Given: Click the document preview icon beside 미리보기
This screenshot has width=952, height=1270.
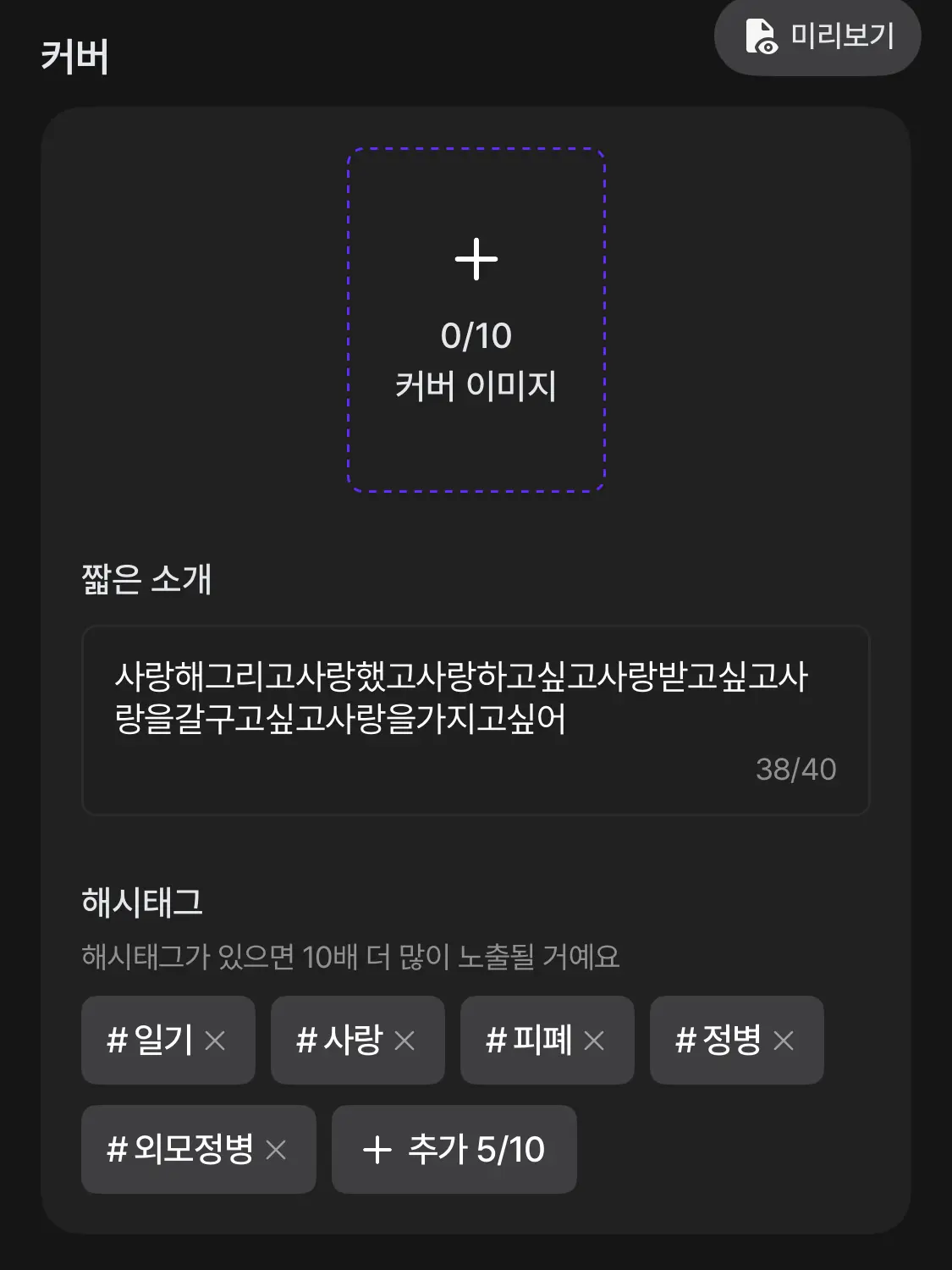Looking at the screenshot, I should click(761, 36).
